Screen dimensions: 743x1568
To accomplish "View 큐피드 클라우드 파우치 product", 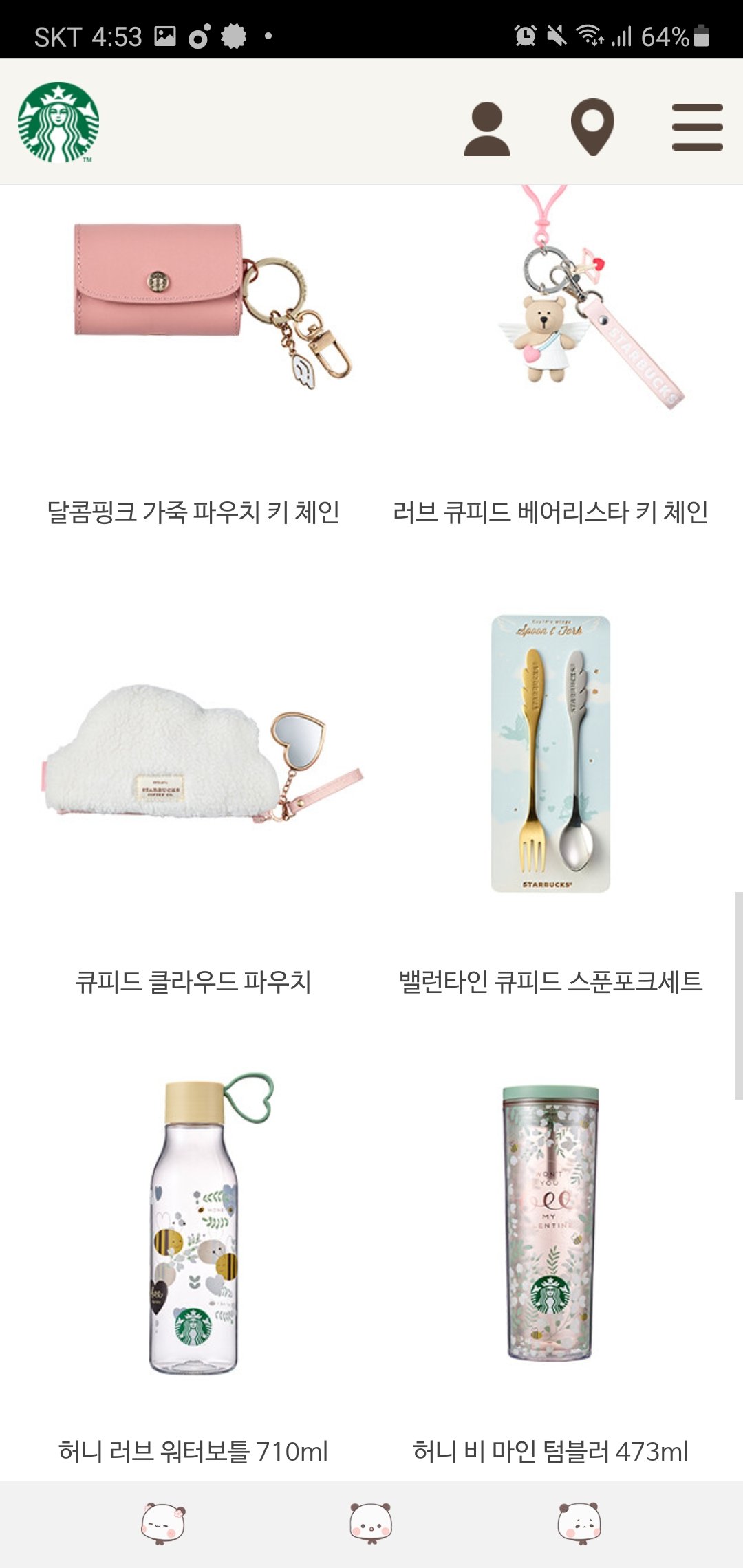I will (193, 756).
